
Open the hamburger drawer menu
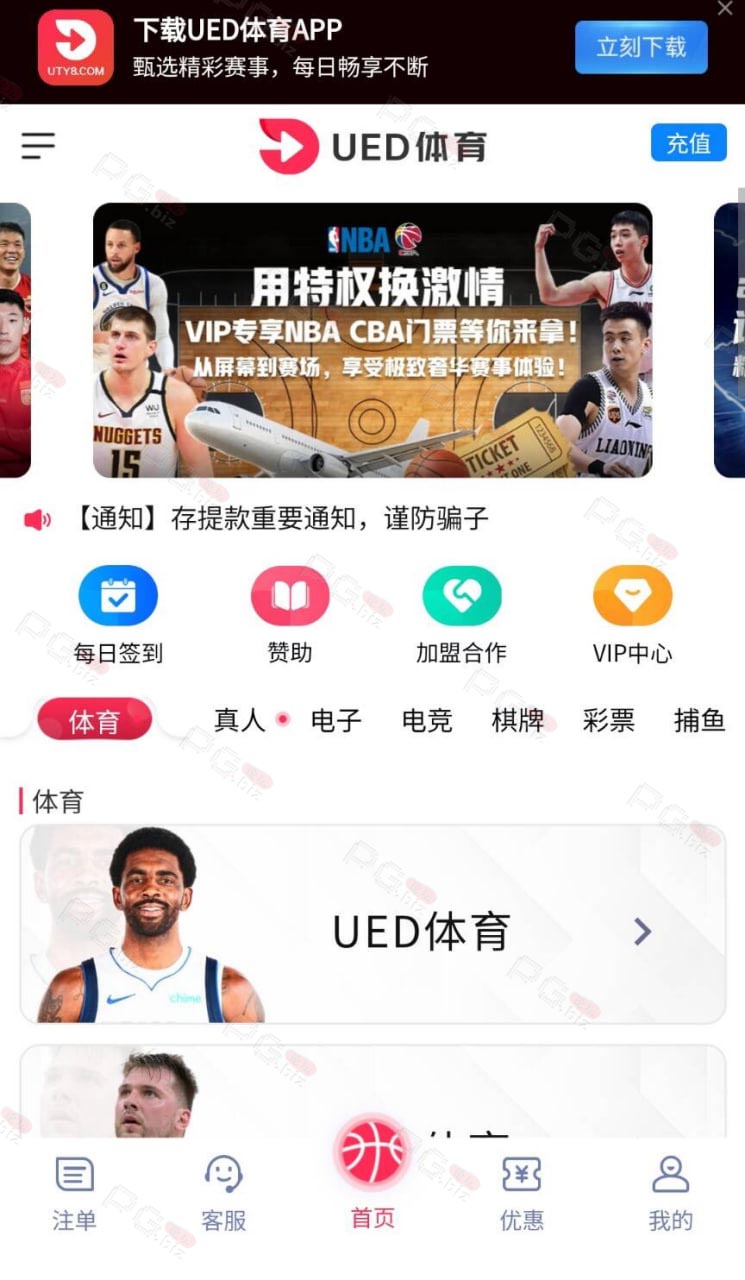pyautogui.click(x=38, y=146)
